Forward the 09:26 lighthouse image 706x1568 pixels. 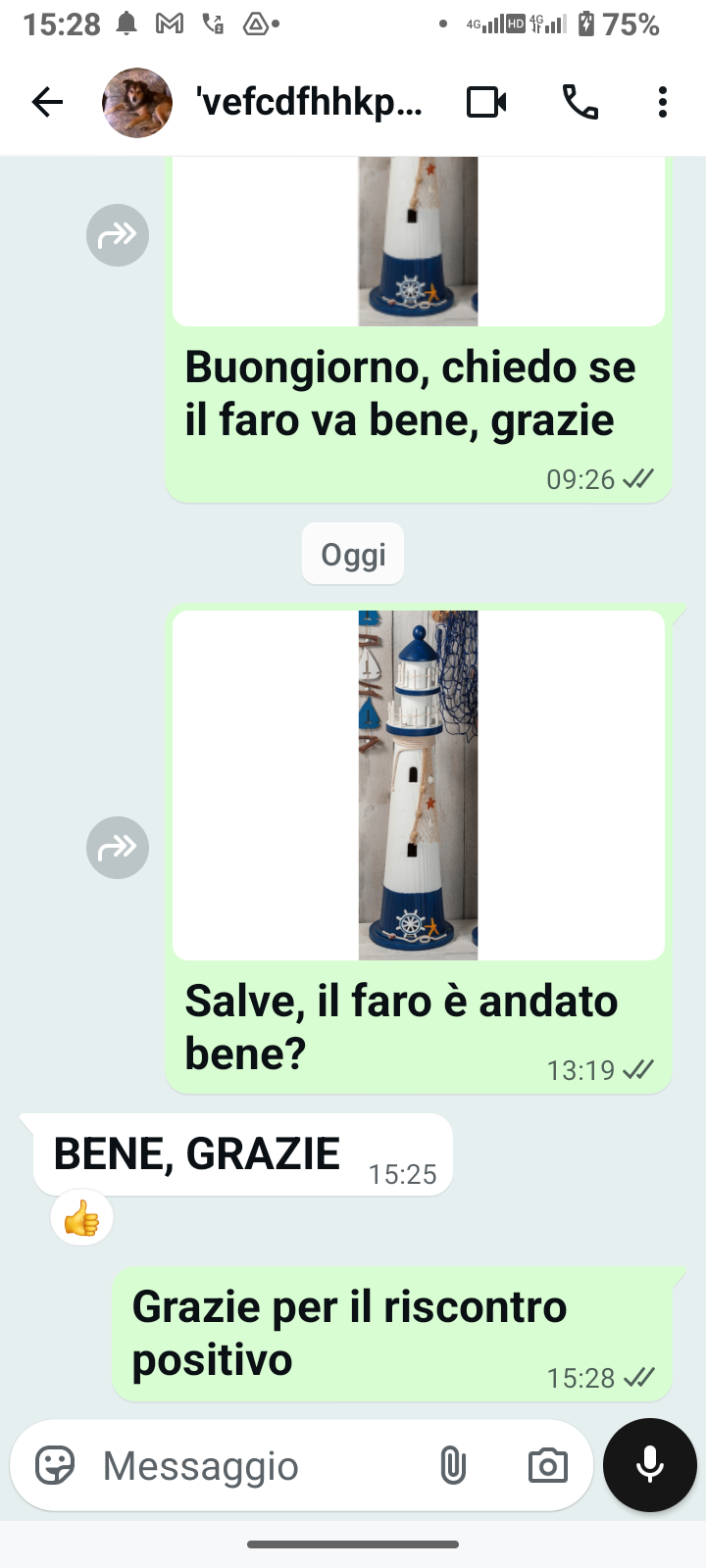[x=118, y=235]
